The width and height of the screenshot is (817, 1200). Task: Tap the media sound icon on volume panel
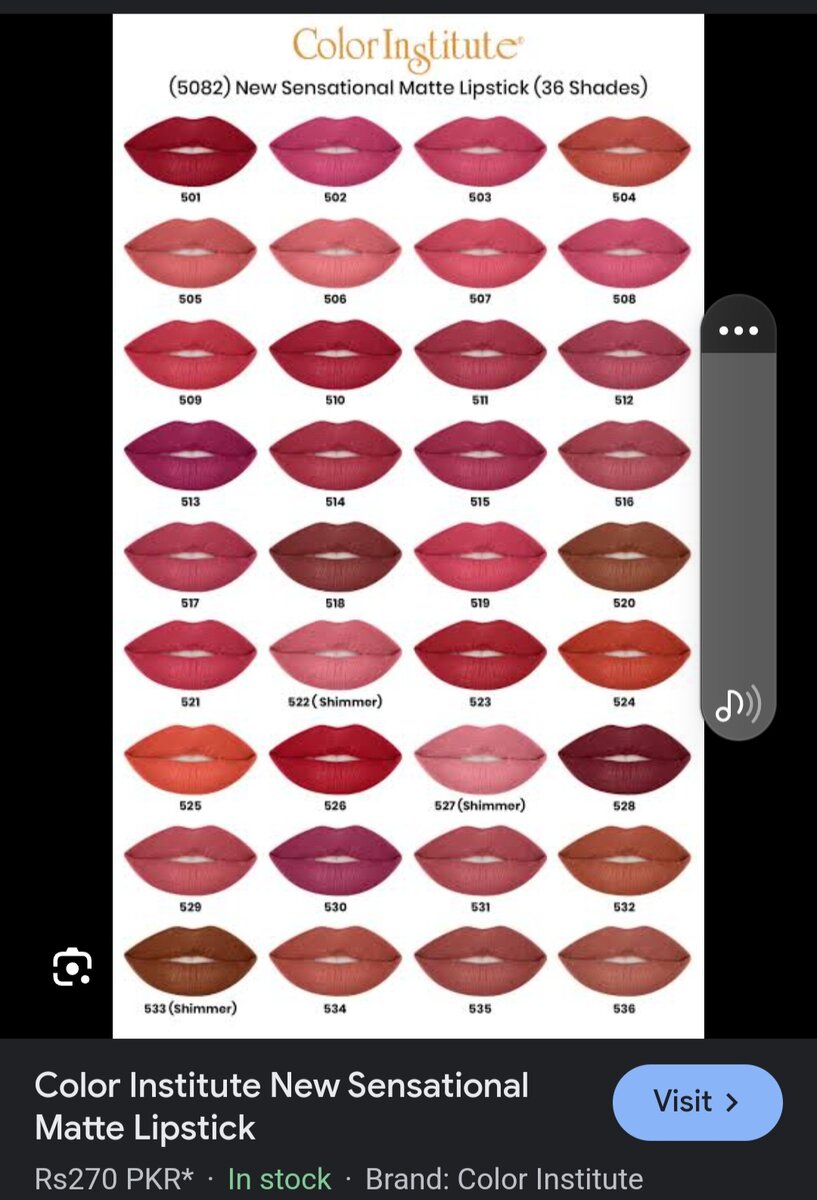tap(738, 706)
